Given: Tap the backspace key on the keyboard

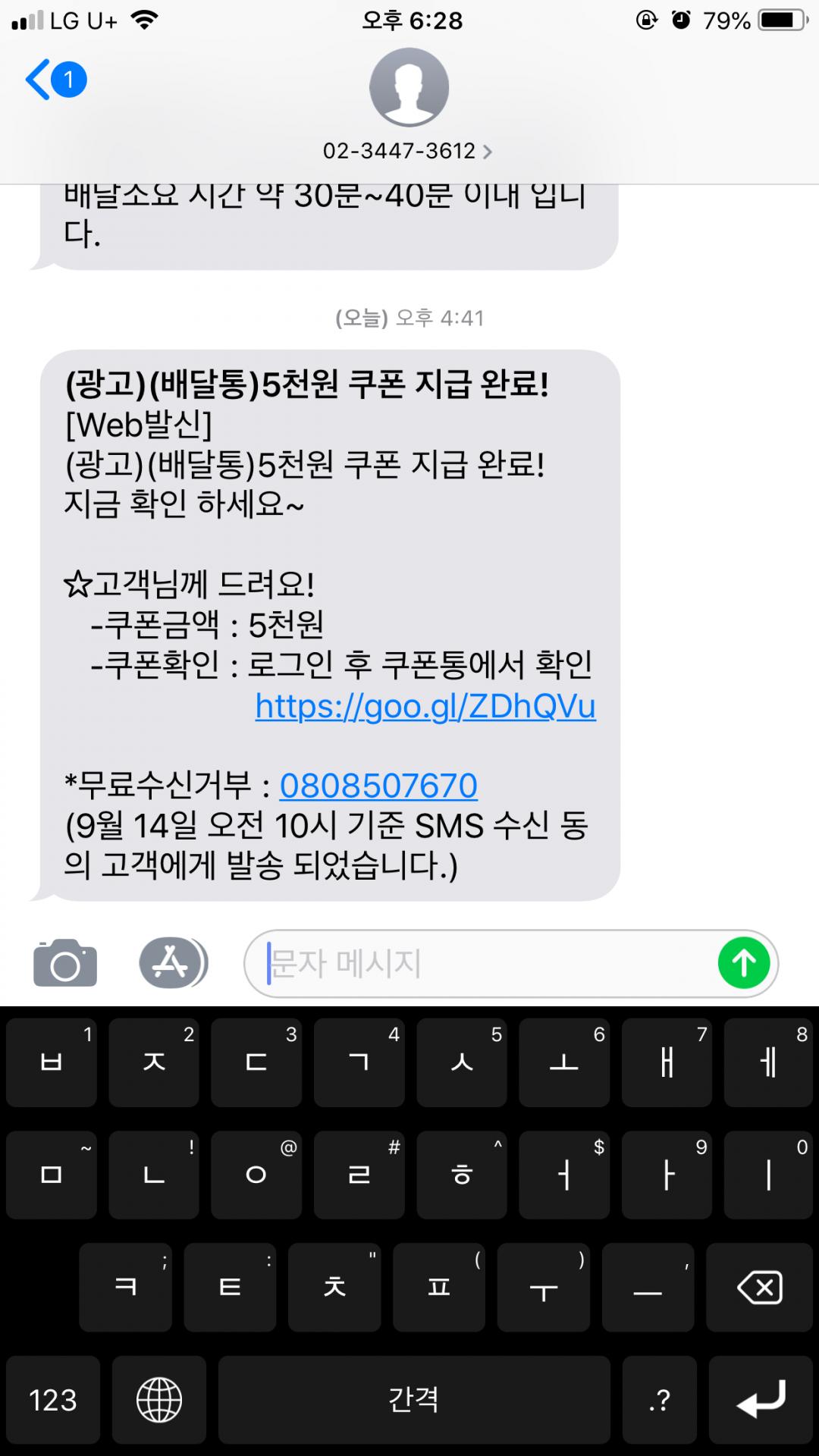Looking at the screenshot, I should coord(759,1287).
